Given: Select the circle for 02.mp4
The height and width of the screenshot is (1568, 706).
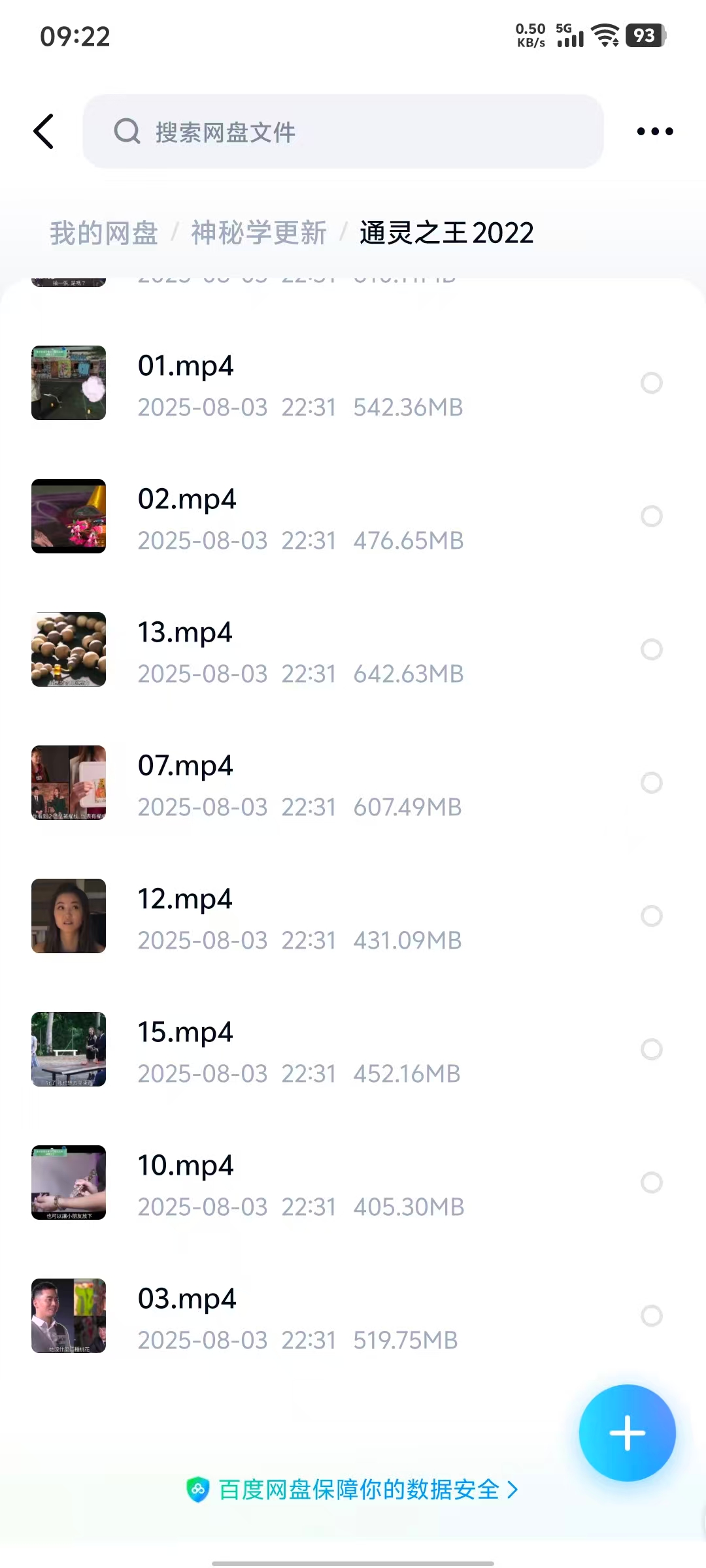Looking at the screenshot, I should (x=651, y=516).
